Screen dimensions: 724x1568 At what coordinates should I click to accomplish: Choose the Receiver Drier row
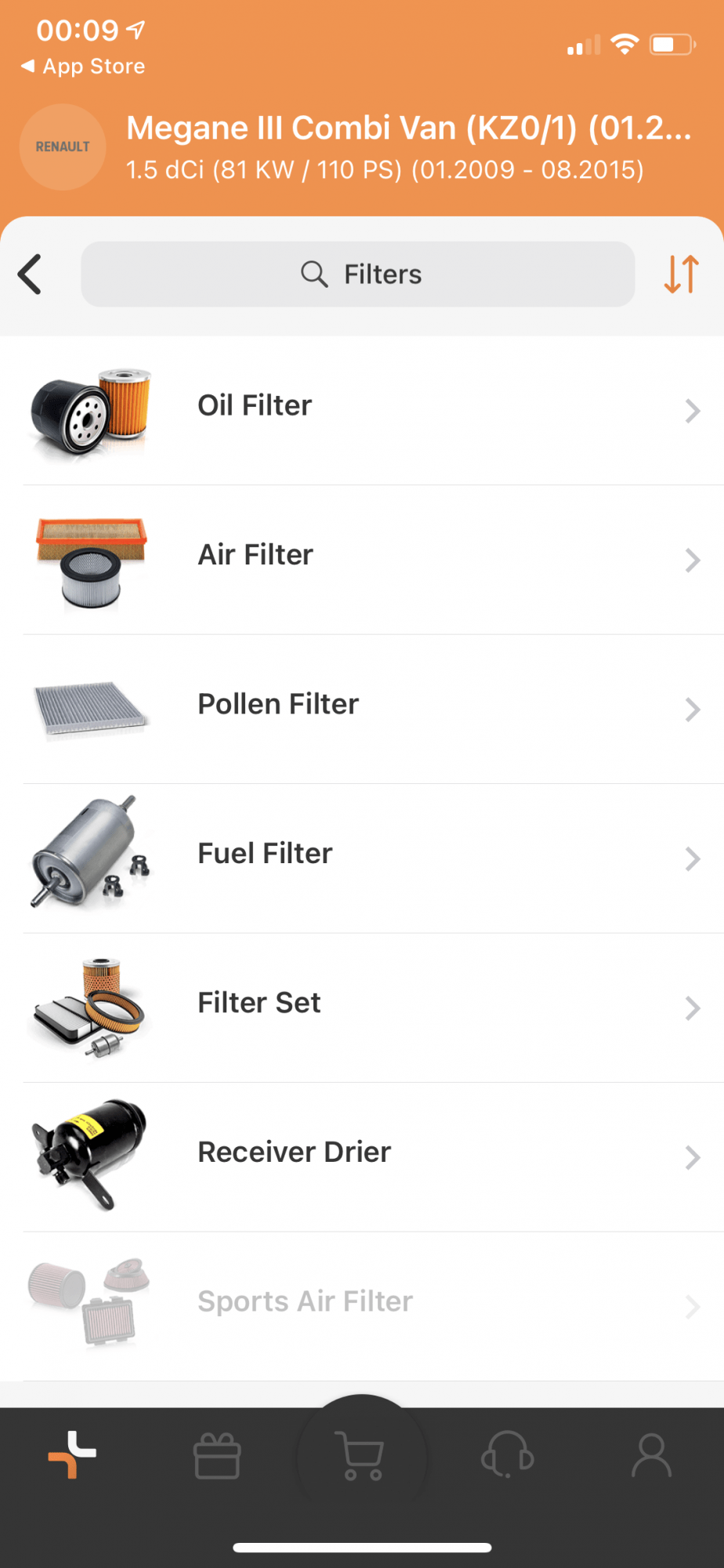(x=362, y=1153)
